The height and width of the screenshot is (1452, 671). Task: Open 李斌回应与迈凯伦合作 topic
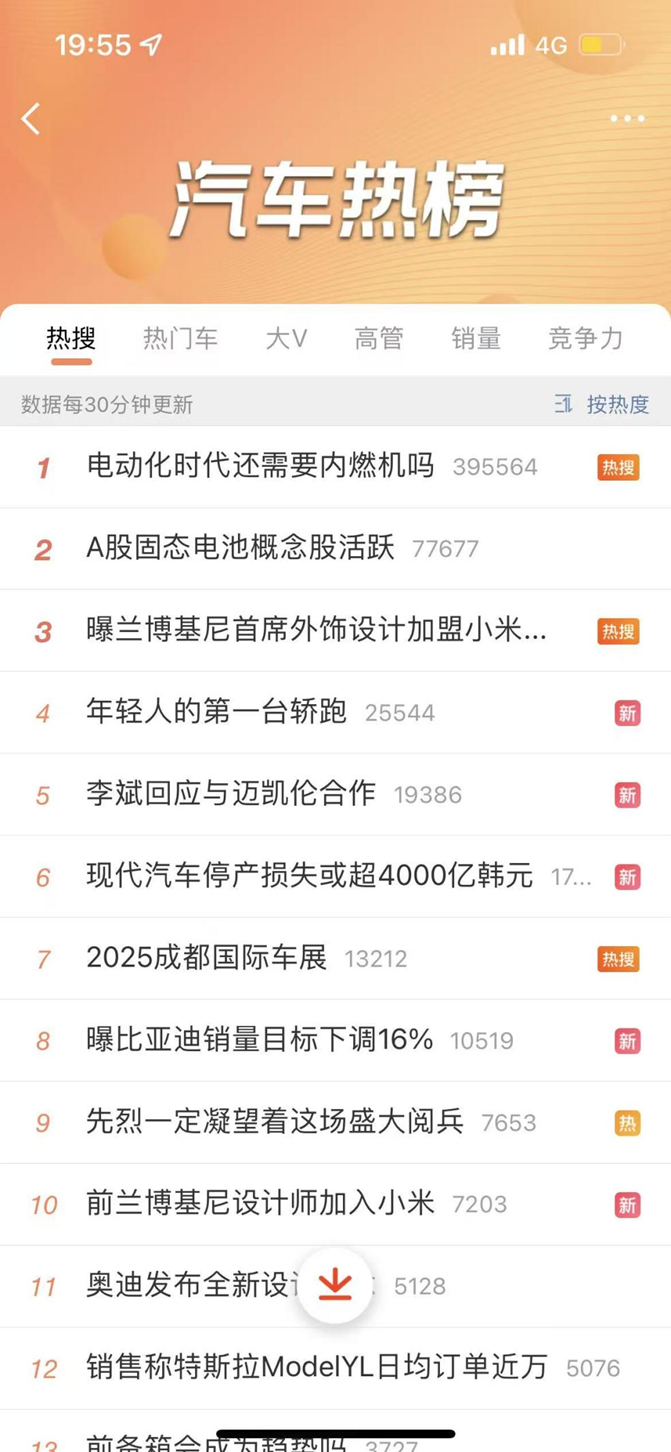(231, 794)
